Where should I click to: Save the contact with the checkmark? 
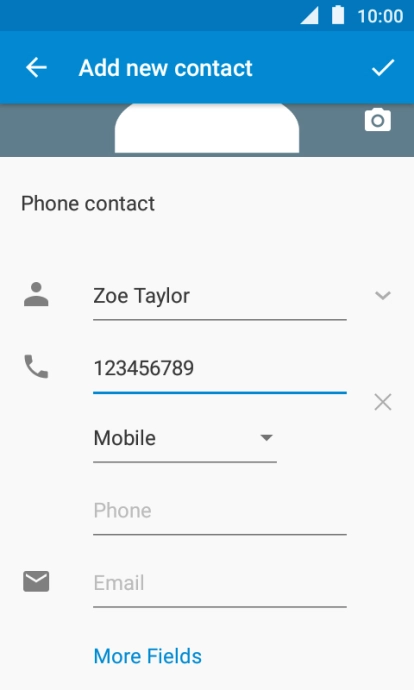383,68
